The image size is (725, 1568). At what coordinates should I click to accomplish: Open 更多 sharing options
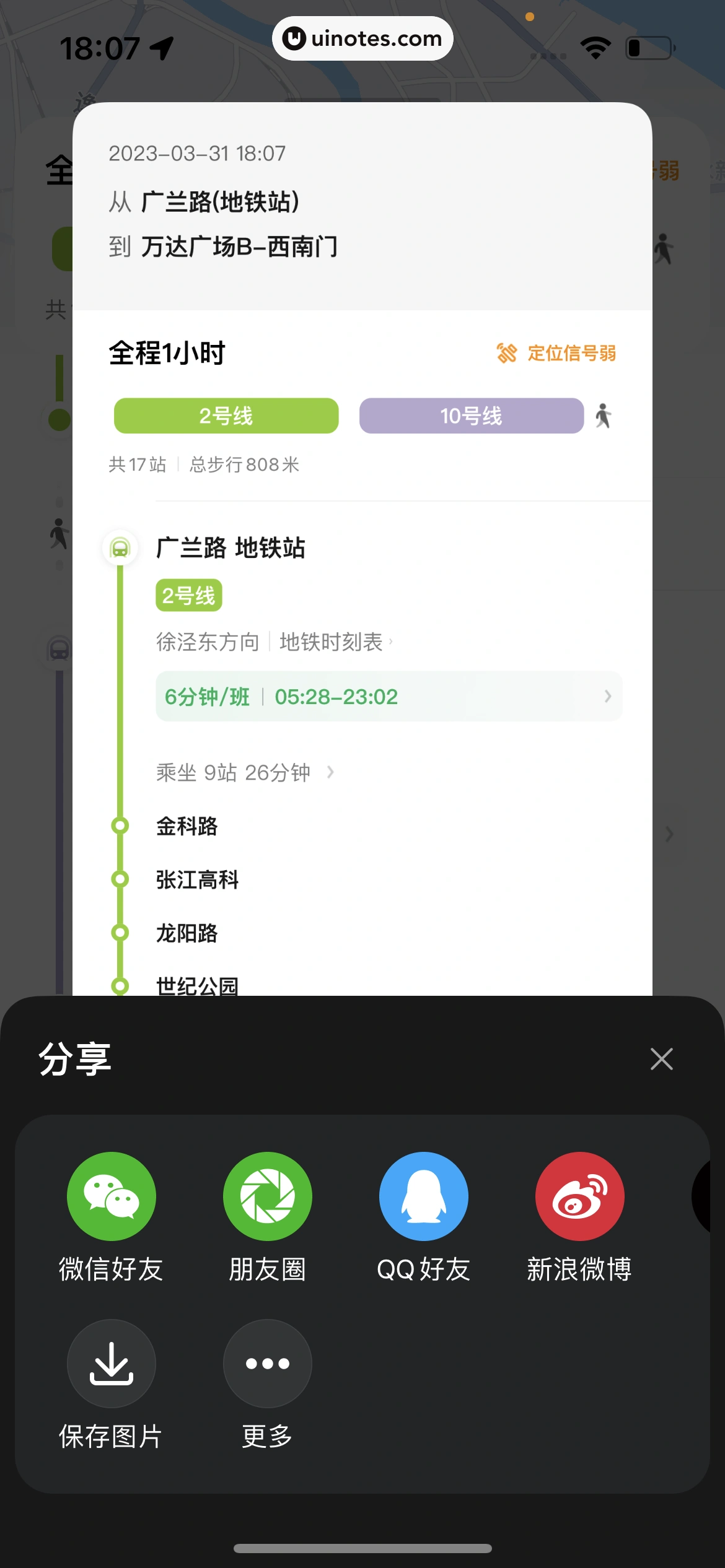[267, 1364]
